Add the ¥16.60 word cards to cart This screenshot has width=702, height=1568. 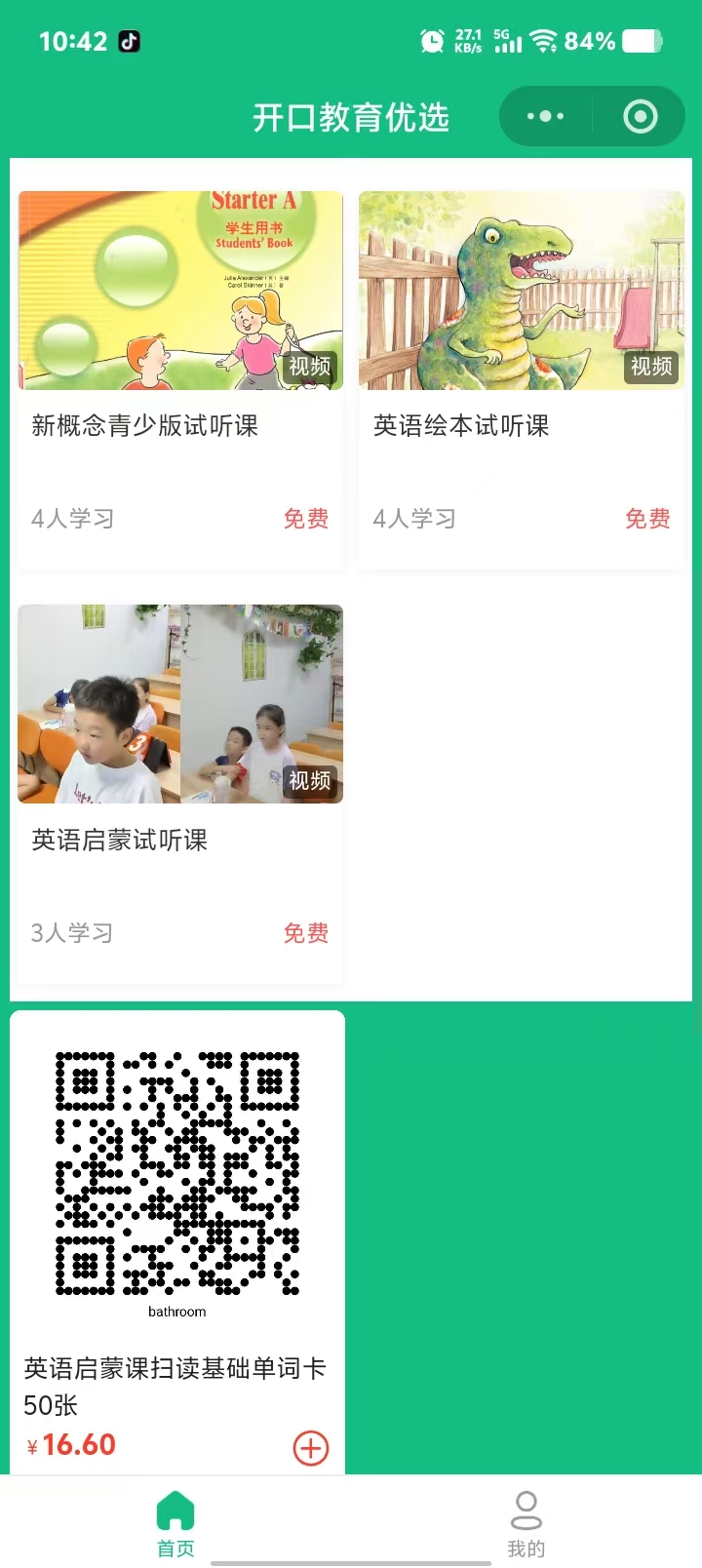pyautogui.click(x=311, y=1448)
